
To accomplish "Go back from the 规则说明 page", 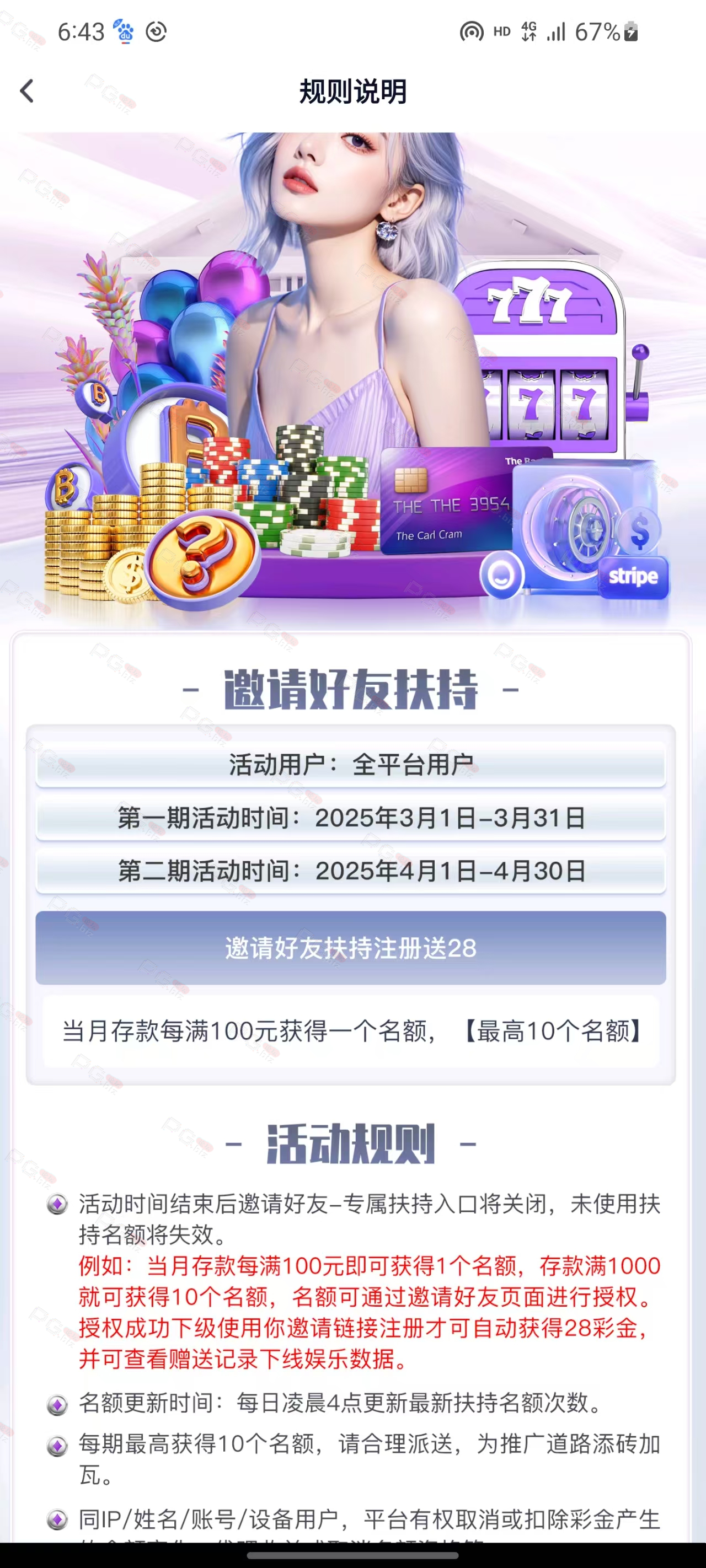I will click(27, 92).
